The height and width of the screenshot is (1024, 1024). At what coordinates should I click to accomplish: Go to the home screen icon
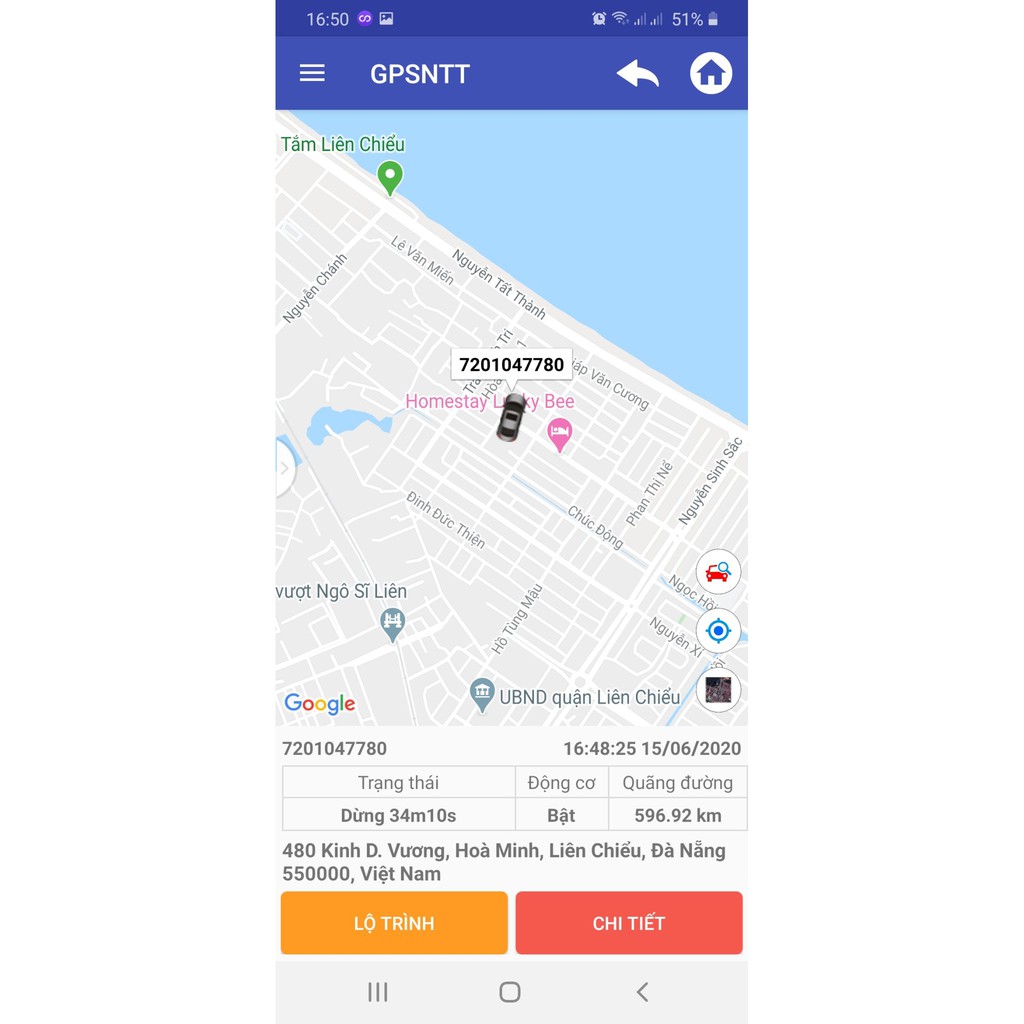click(x=711, y=73)
